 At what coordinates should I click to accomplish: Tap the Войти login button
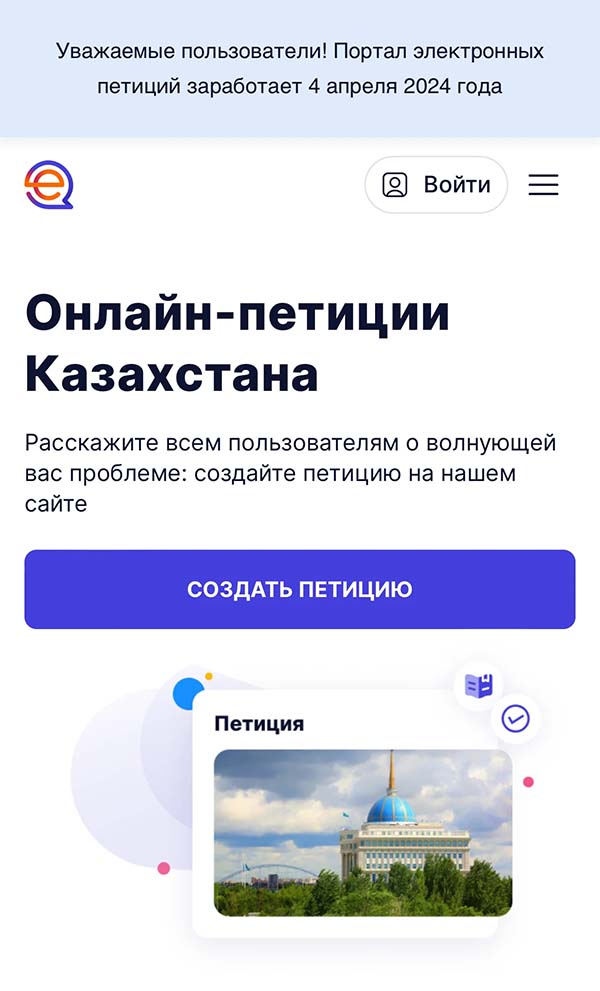tap(436, 185)
